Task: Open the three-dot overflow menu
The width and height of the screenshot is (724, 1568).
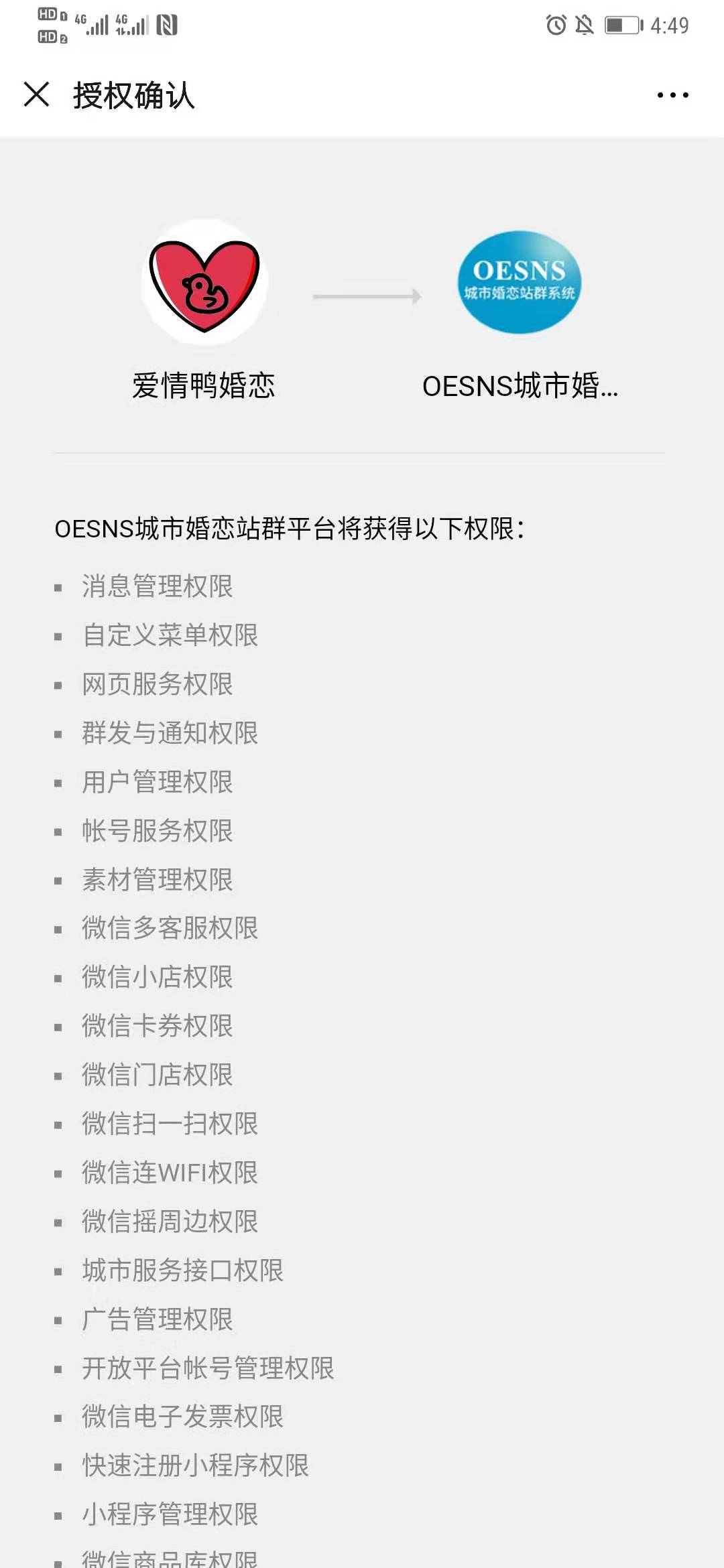Action: tap(672, 95)
